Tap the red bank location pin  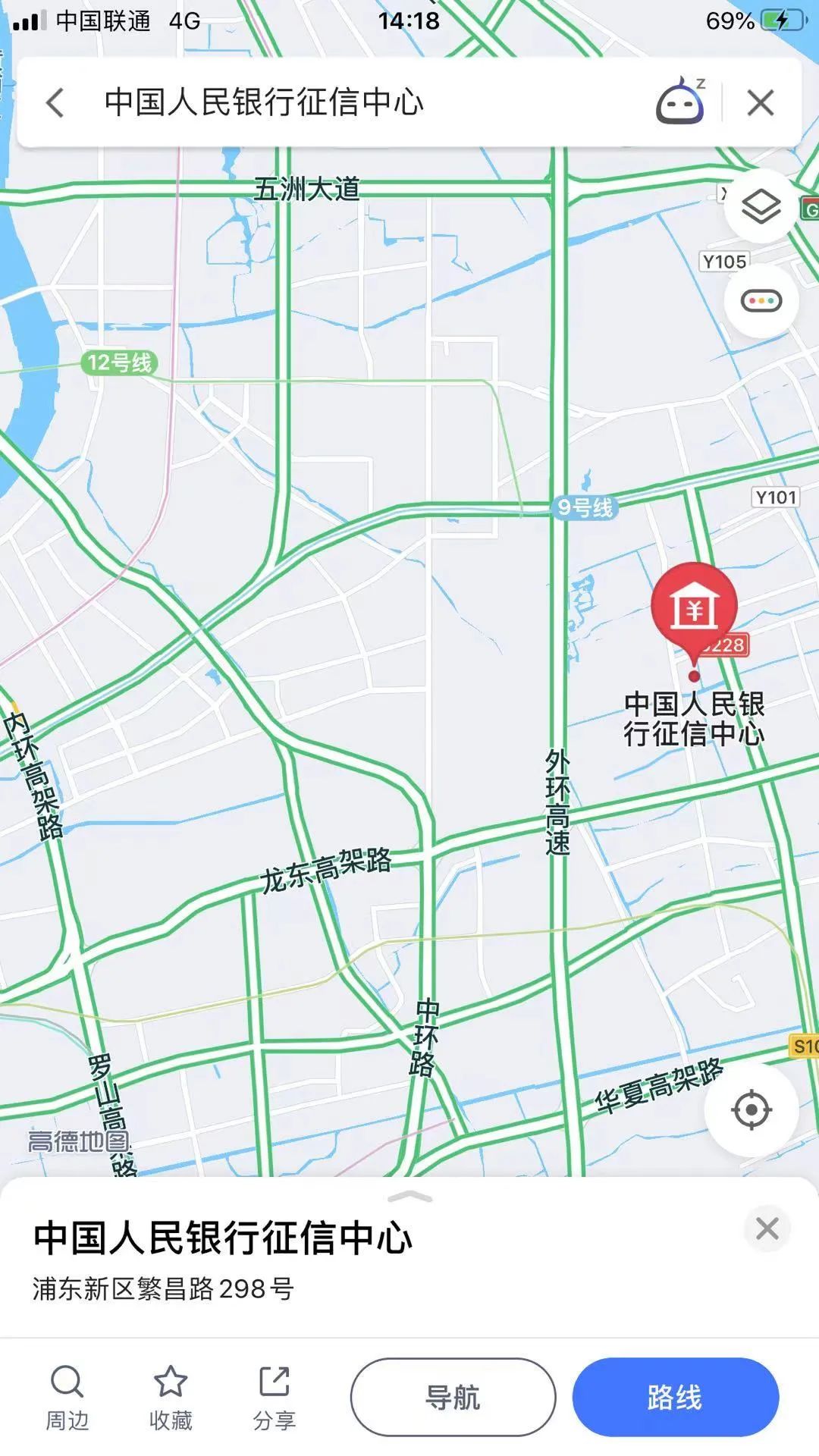click(694, 608)
